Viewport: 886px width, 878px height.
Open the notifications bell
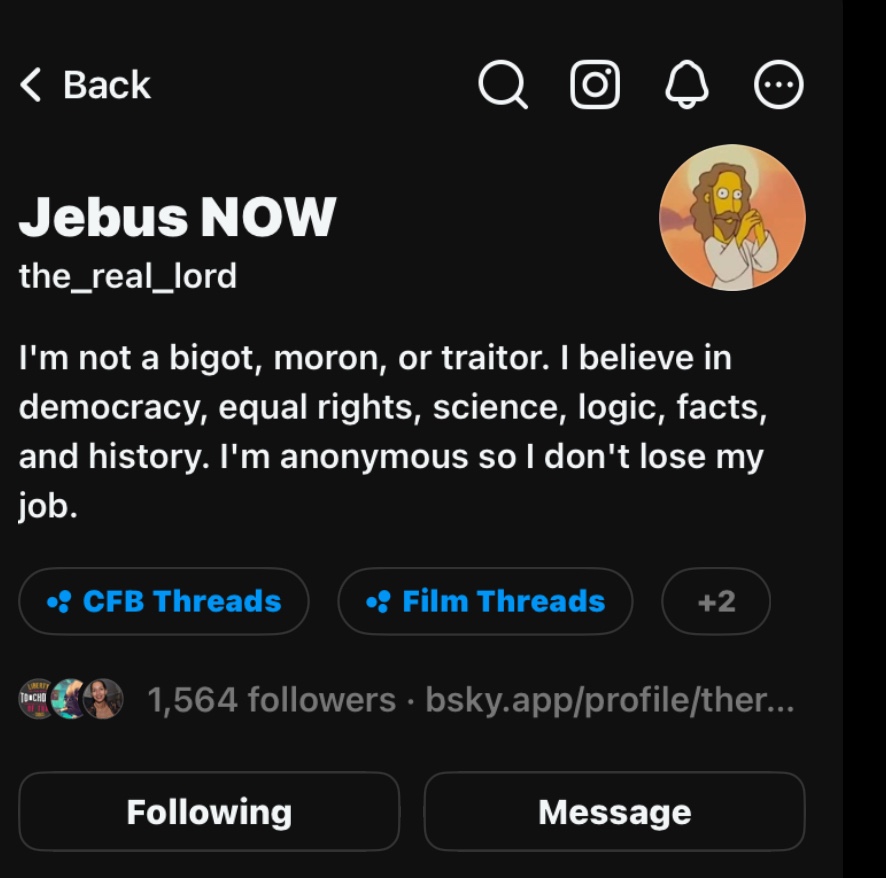686,86
